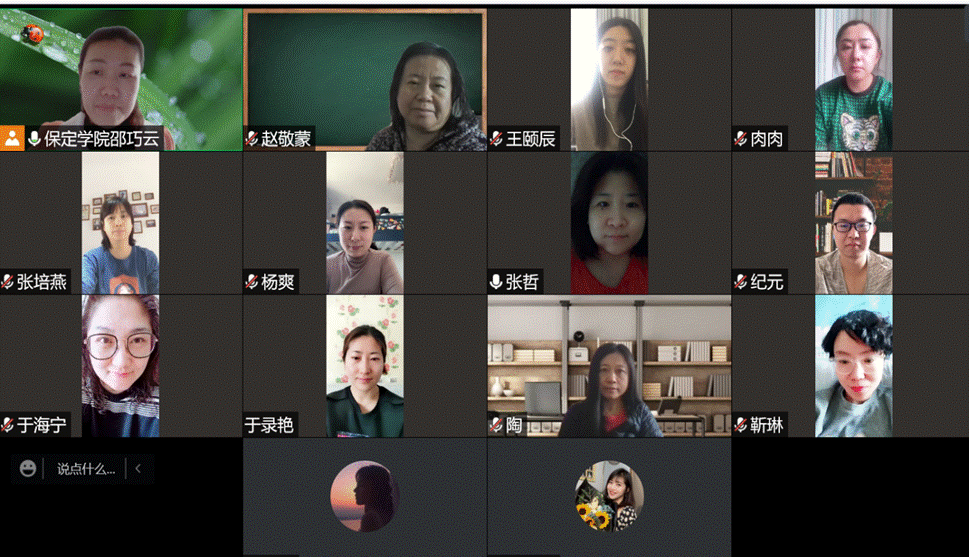Select 于海宁's video tile
Viewport: 969px width, 557px height.
(x=121, y=366)
